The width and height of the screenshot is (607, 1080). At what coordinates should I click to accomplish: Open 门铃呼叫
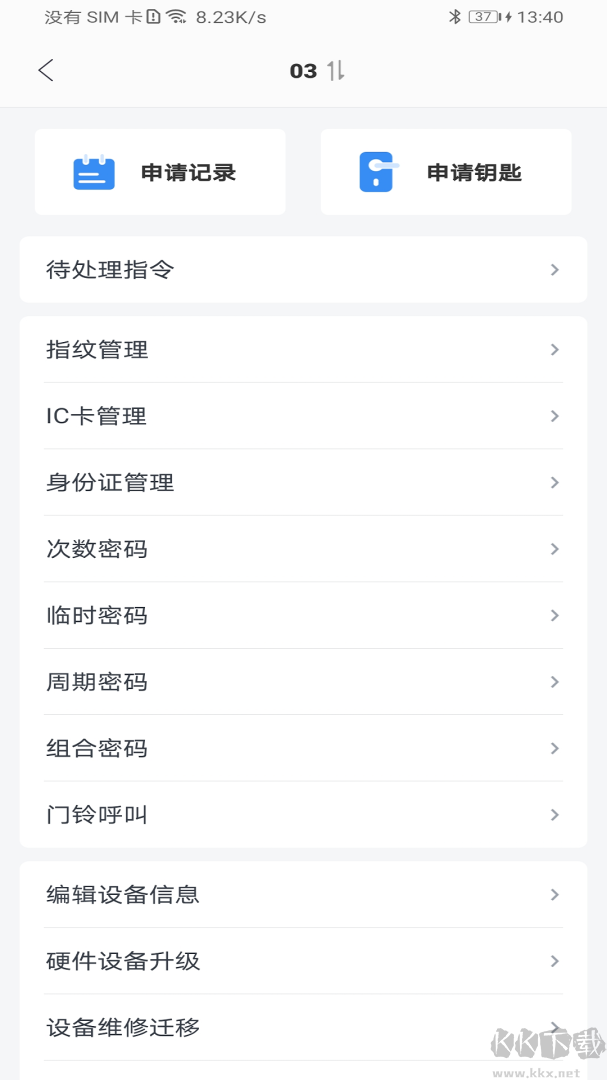pos(303,815)
